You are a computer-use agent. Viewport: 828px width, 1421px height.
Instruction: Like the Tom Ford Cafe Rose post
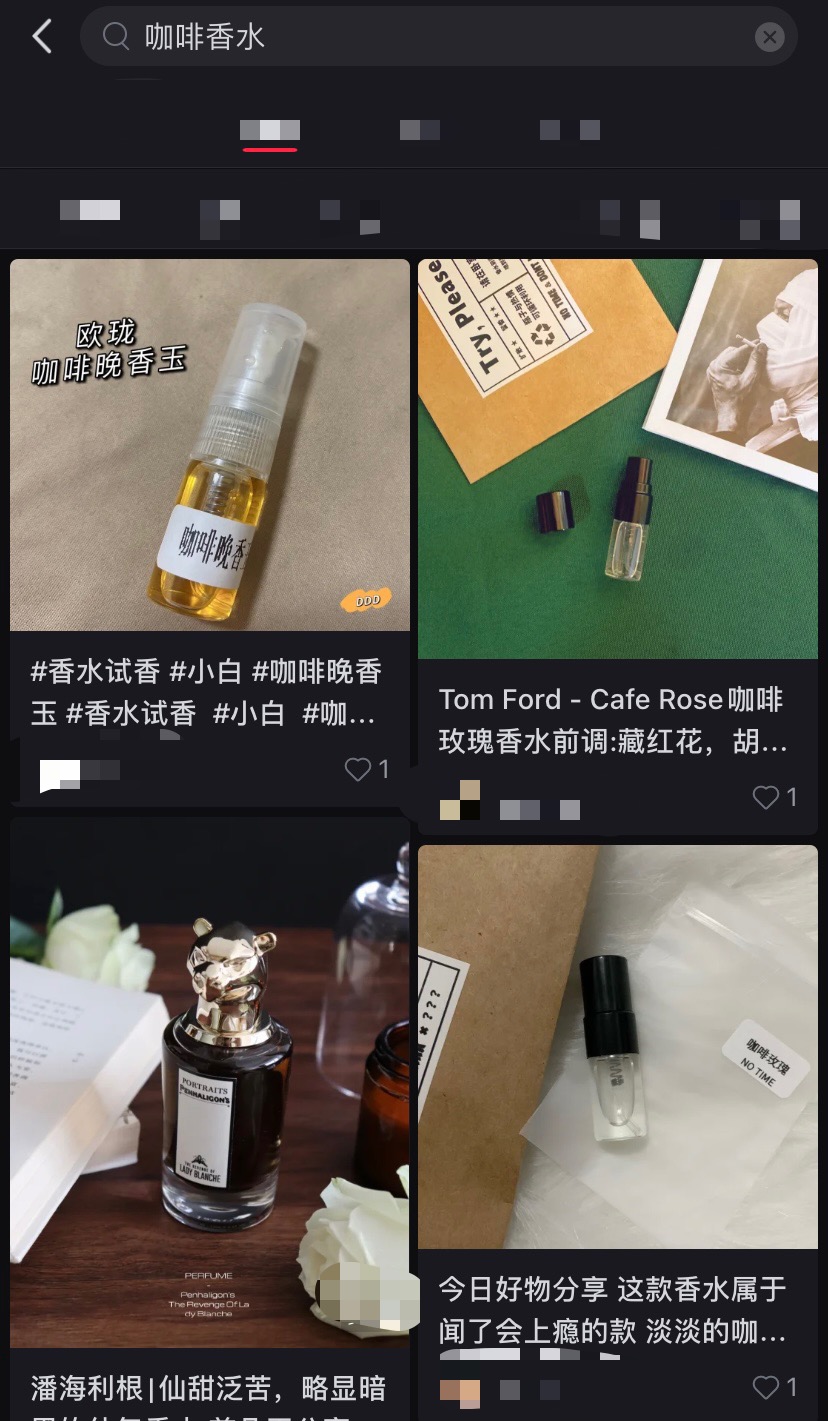coord(766,797)
